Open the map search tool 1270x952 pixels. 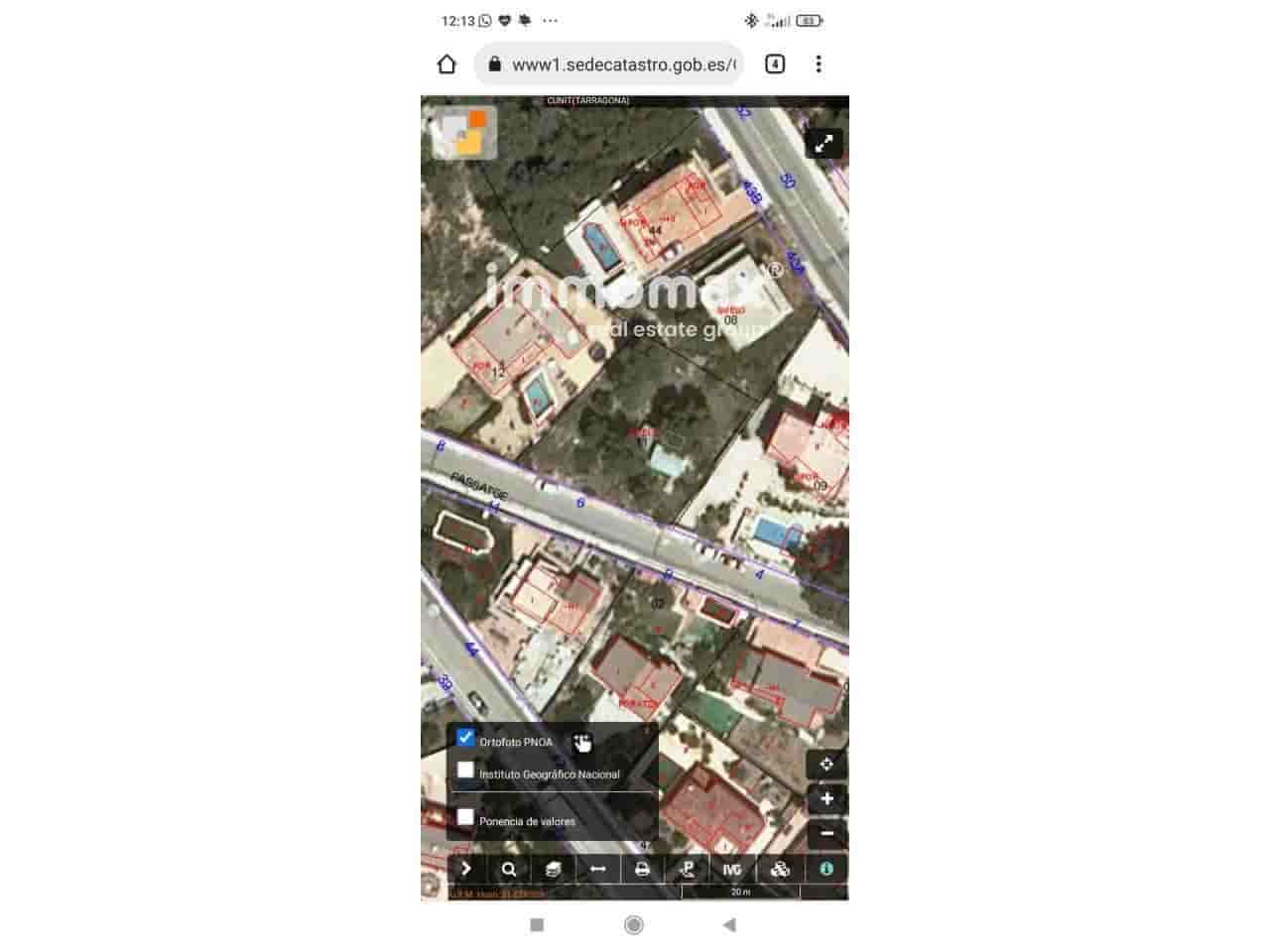click(x=509, y=870)
